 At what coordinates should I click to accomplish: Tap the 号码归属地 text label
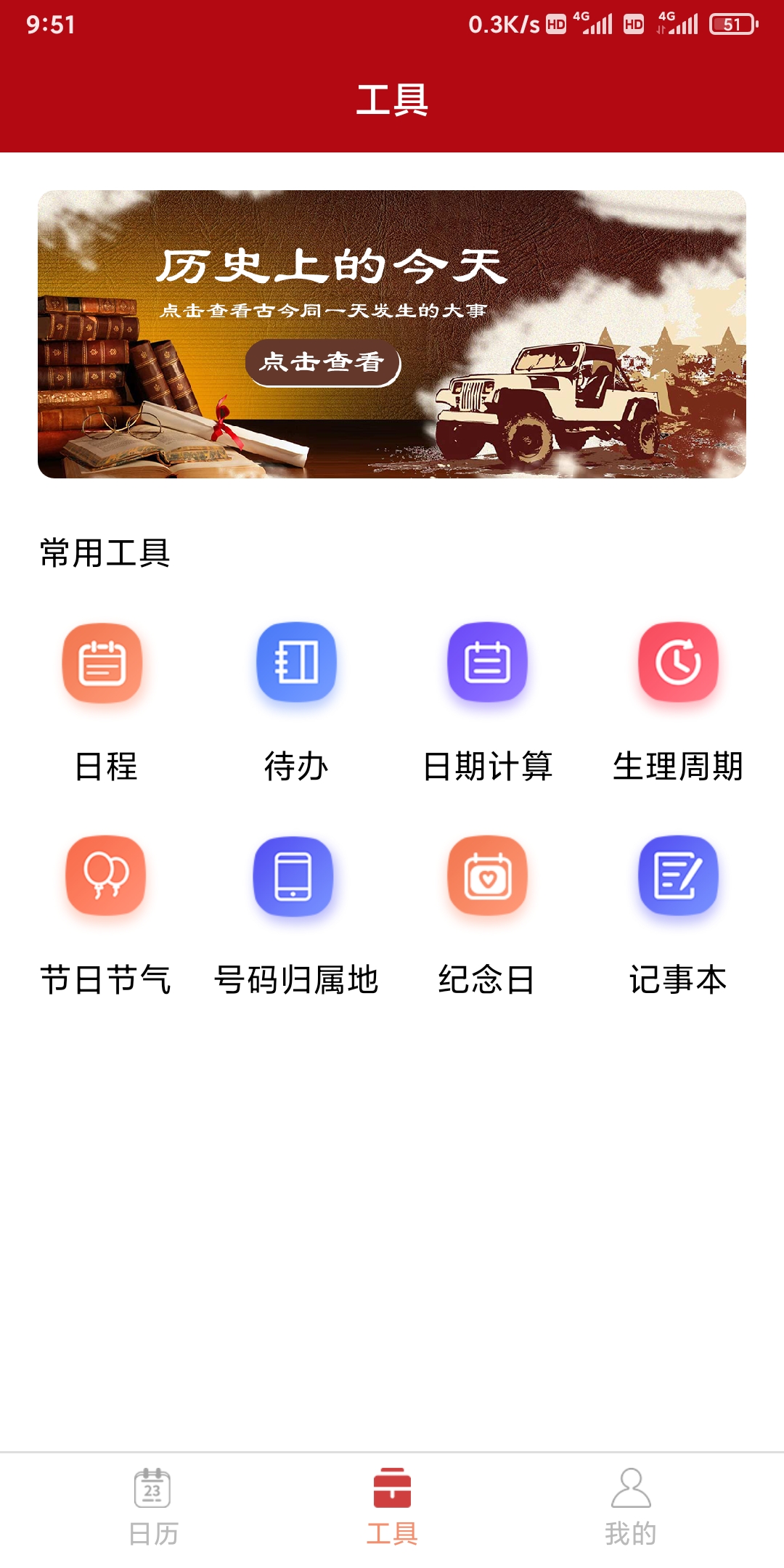[x=294, y=979]
